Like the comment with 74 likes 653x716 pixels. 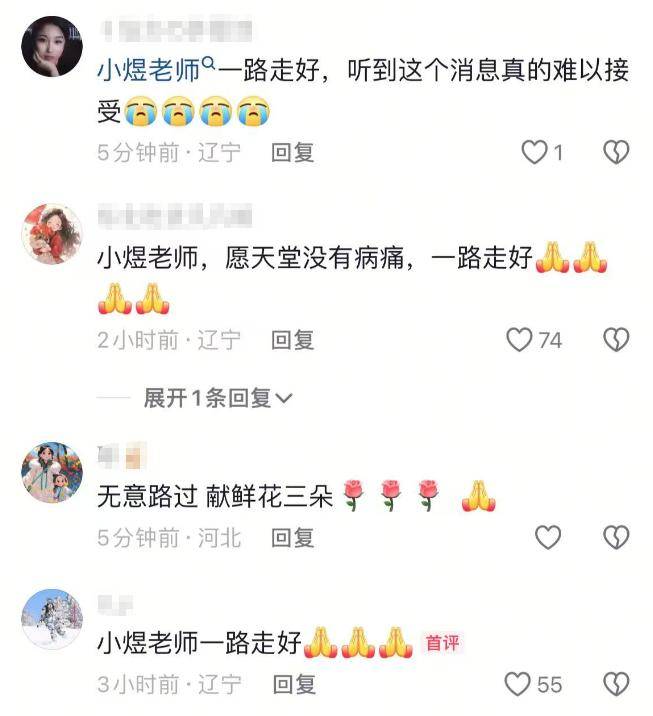[520, 340]
